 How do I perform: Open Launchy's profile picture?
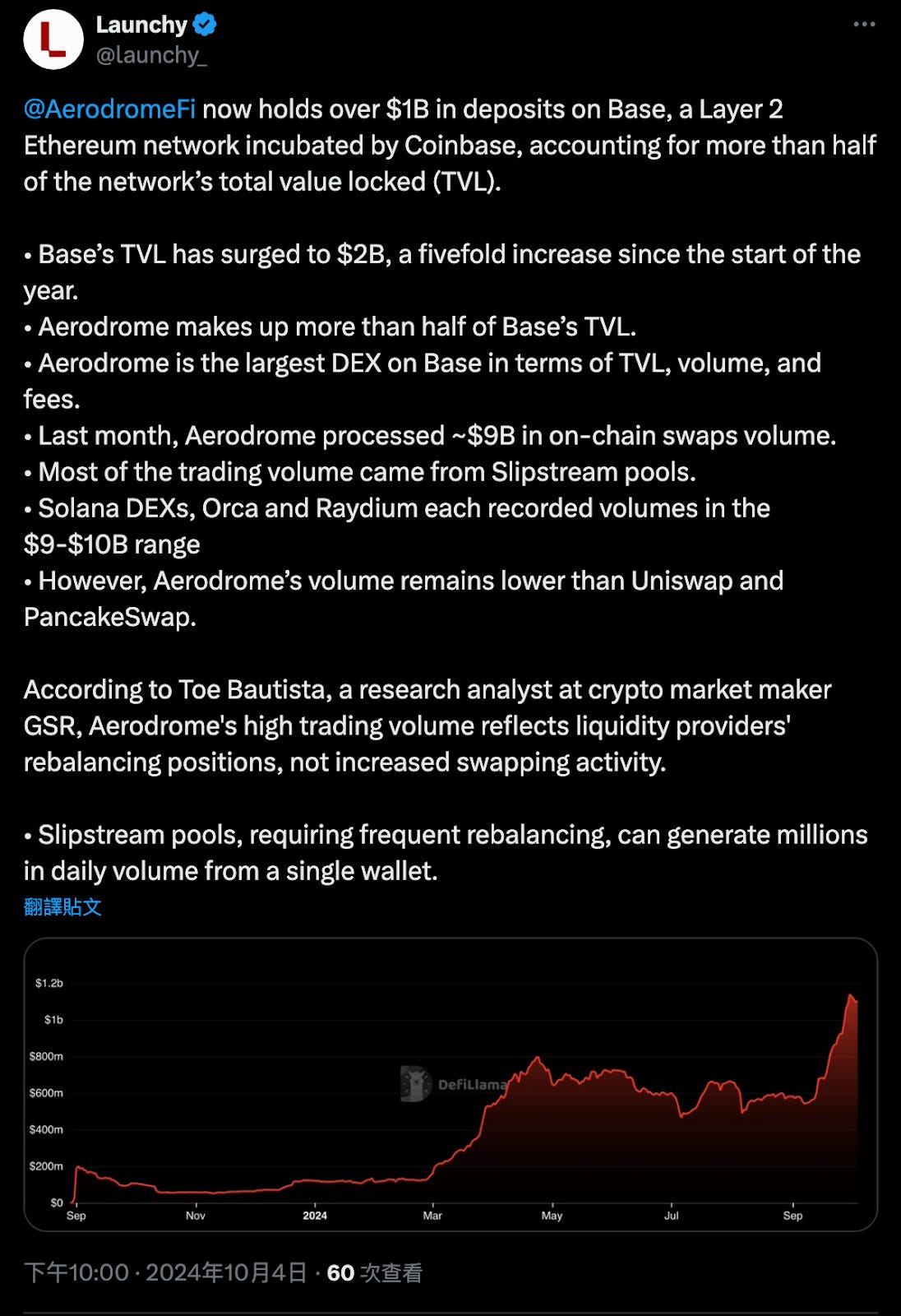[x=53, y=39]
